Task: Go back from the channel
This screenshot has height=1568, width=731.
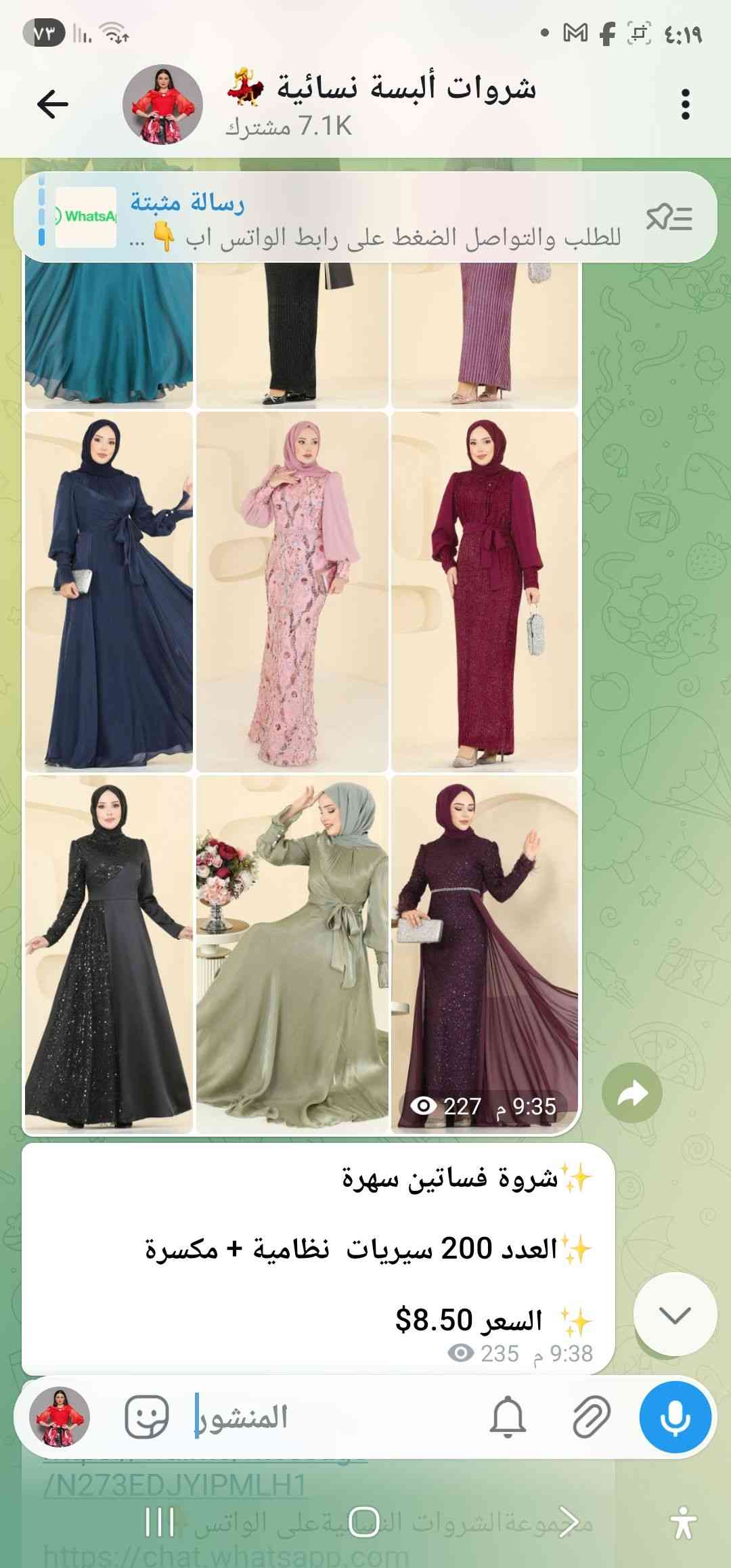Action: click(53, 104)
